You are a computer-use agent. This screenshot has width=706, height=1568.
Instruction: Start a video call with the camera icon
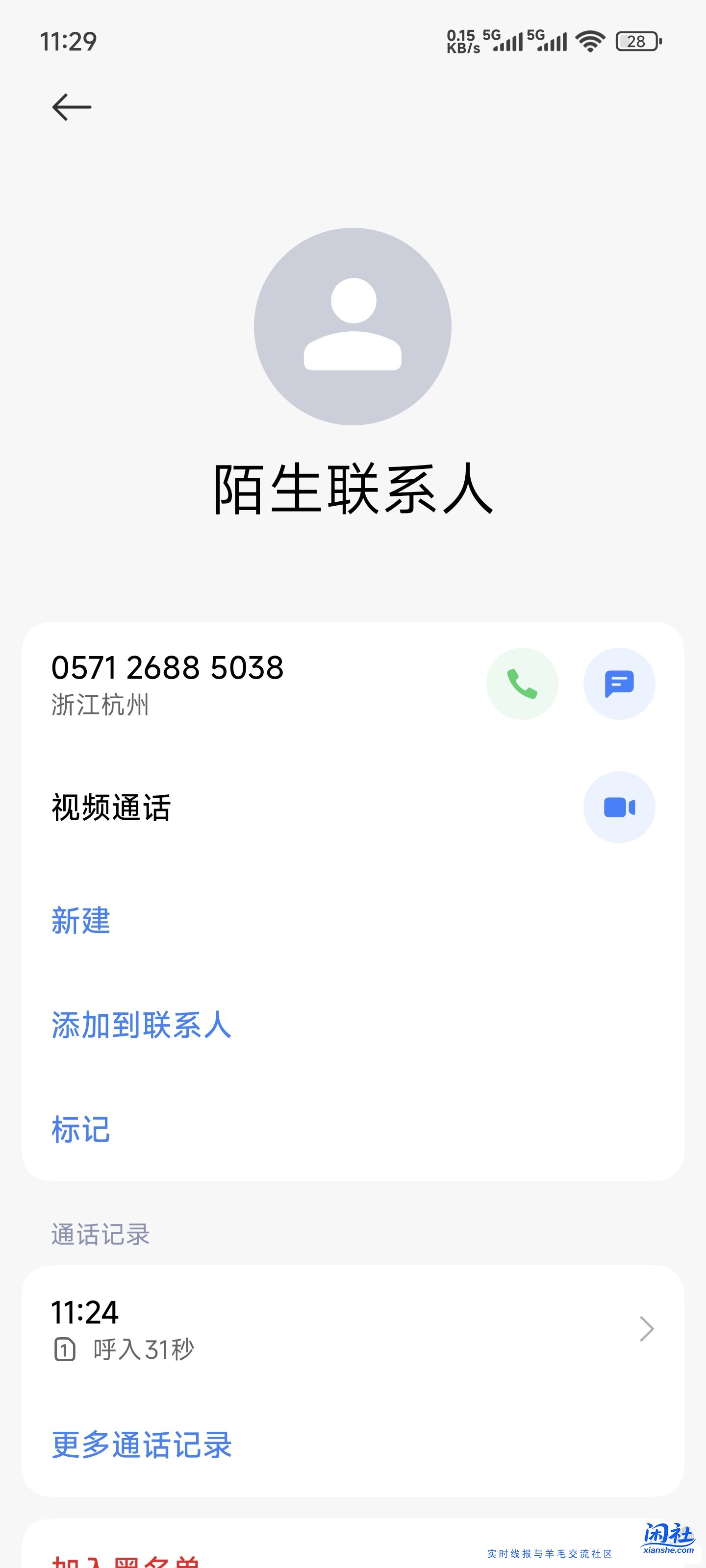tap(619, 806)
